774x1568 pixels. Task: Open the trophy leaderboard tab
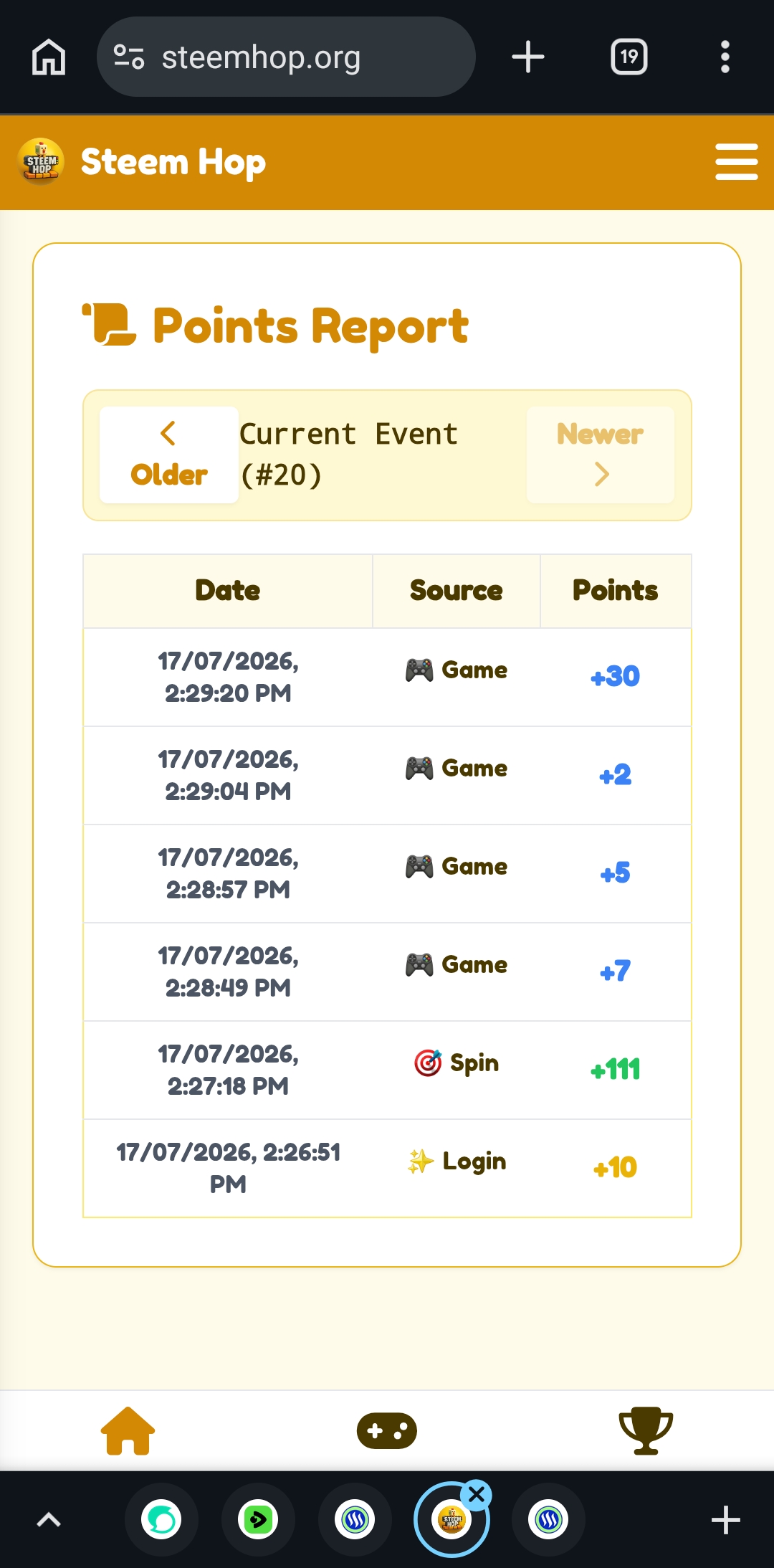tap(646, 1430)
